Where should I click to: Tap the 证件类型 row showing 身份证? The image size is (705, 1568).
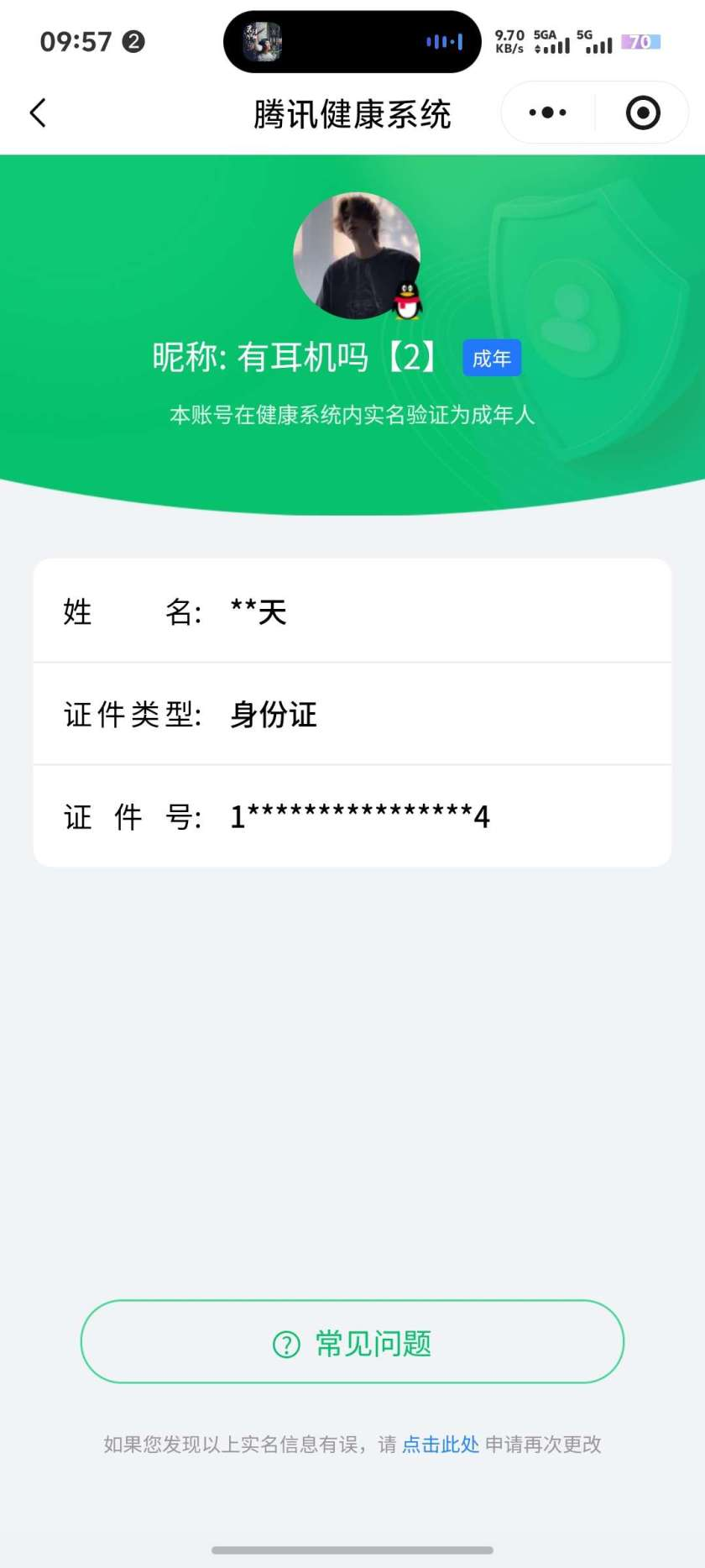352,715
